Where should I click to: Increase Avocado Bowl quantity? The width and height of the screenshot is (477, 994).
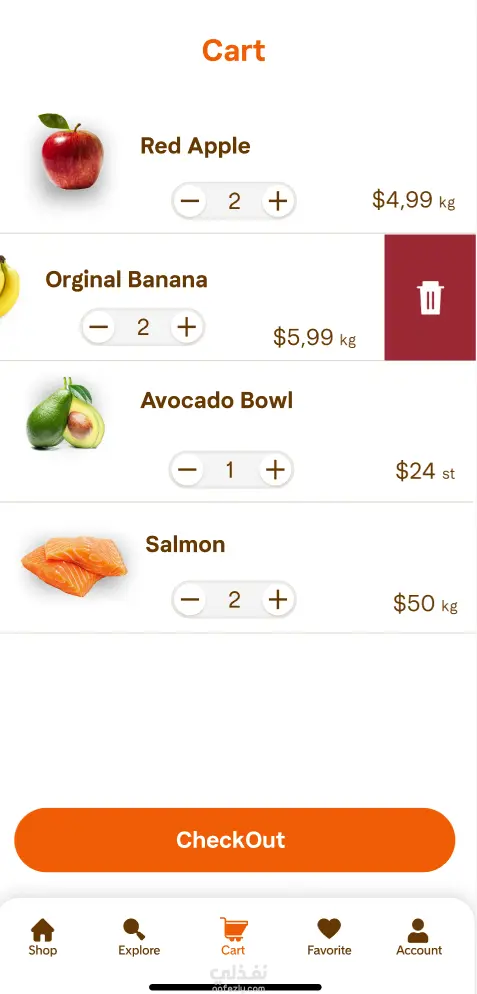275,470
